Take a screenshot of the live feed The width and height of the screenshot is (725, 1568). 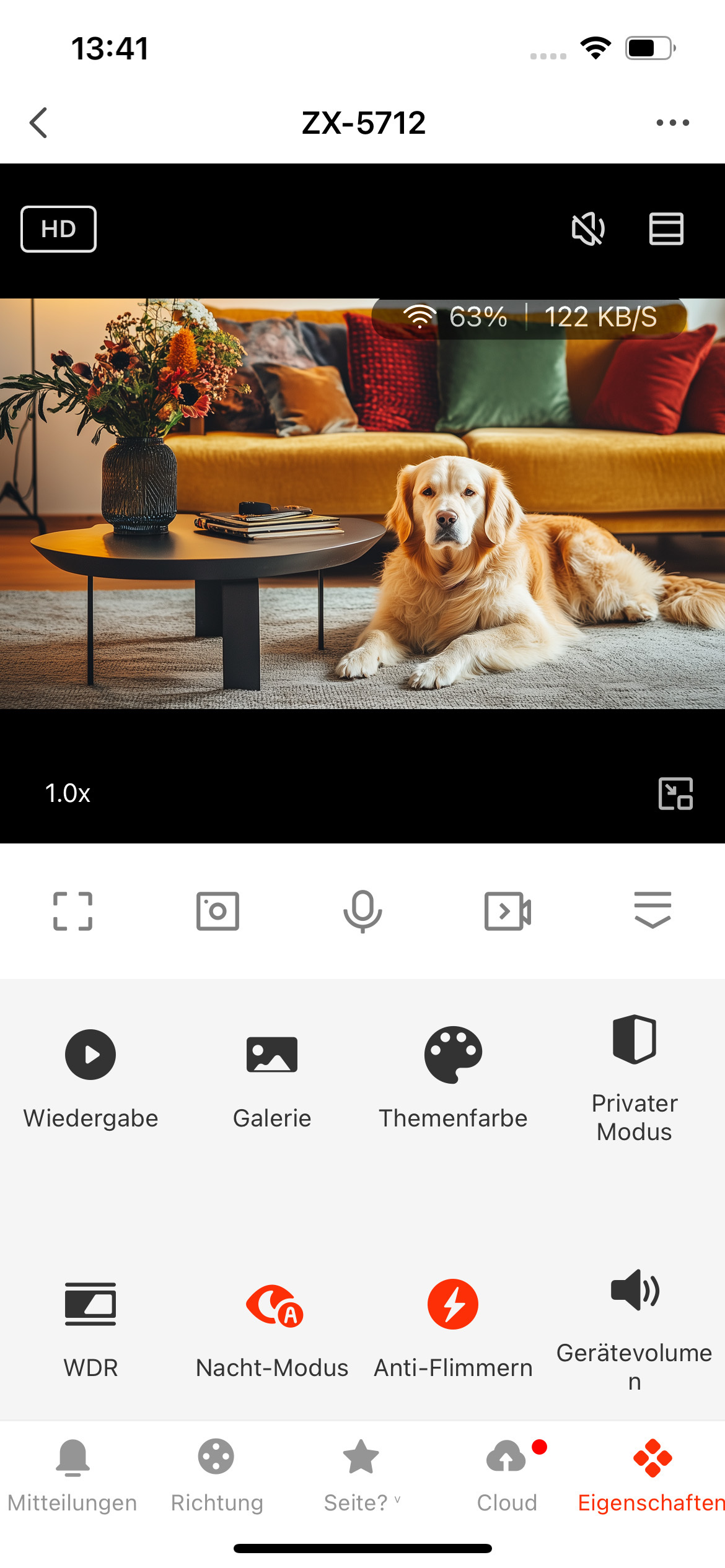(217, 911)
